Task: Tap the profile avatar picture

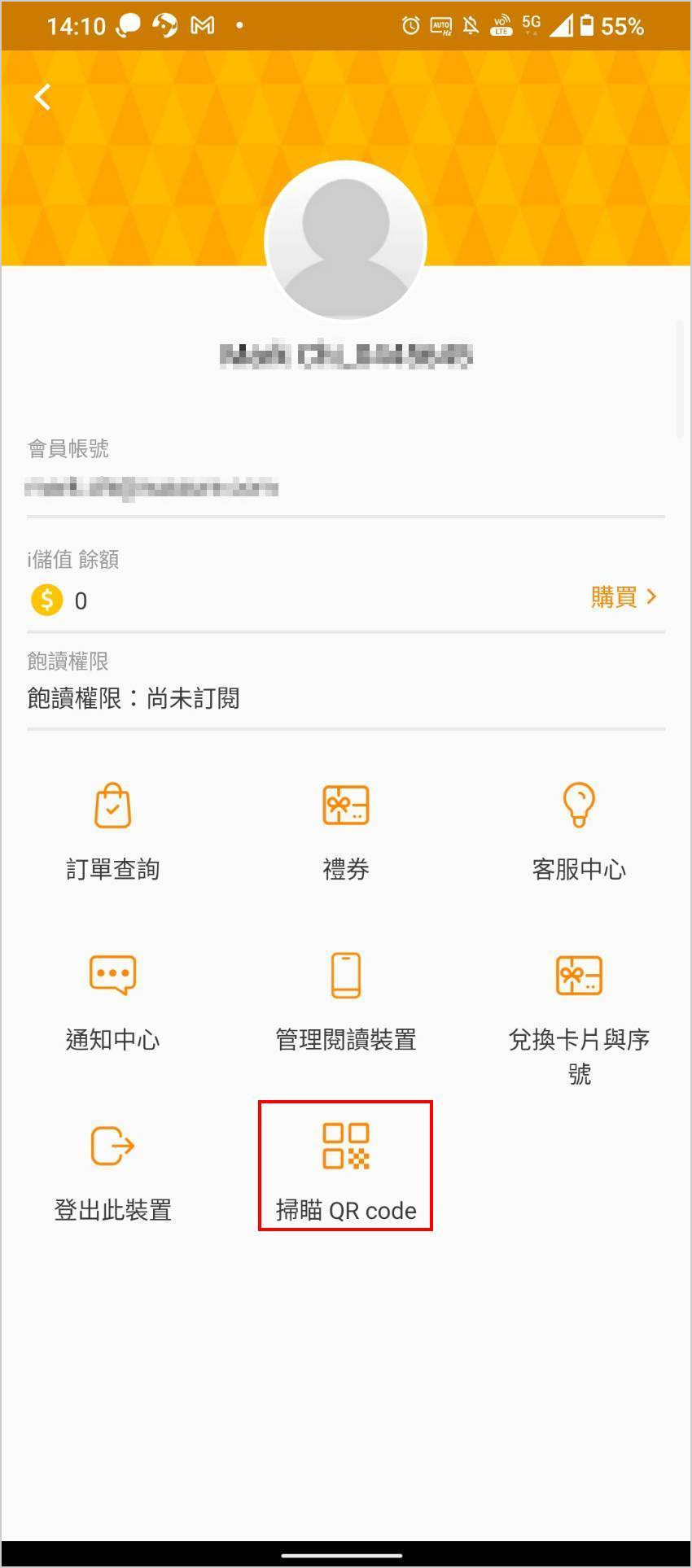Action: (346, 242)
